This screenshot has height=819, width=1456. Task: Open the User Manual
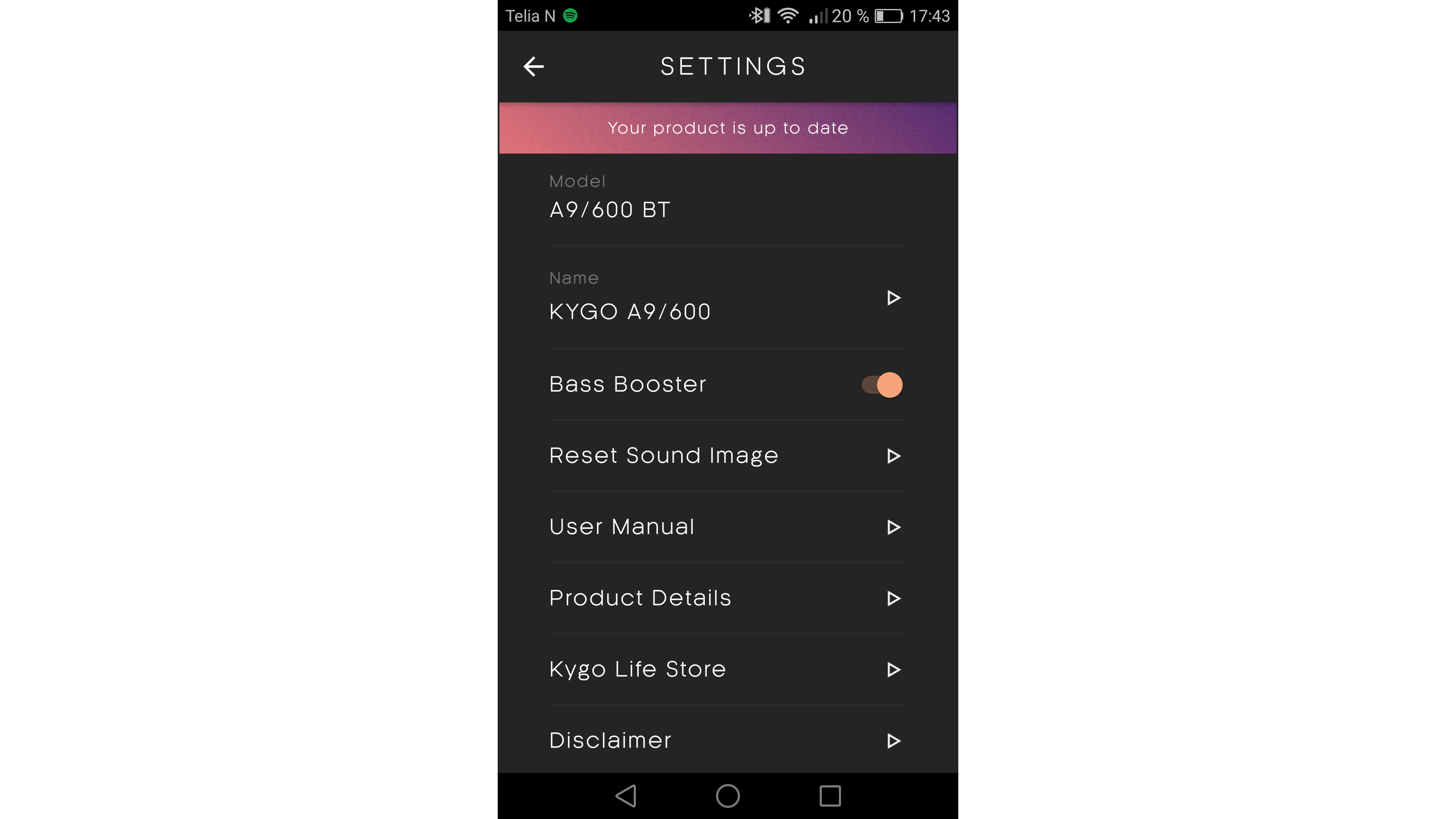pos(727,527)
